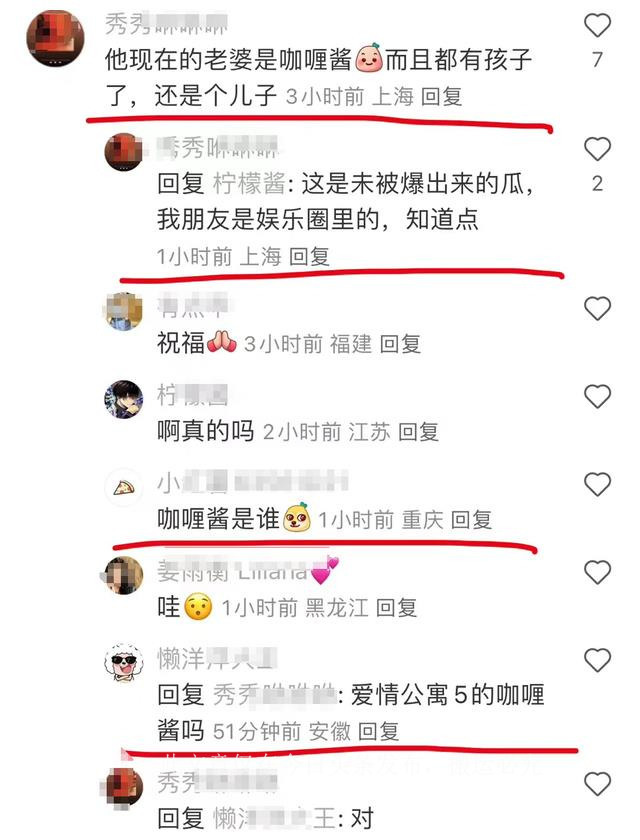Screen dimensions: 640x840
Task: Open the avatar of the top commenter 秀秀
Action: (x=54, y=38)
